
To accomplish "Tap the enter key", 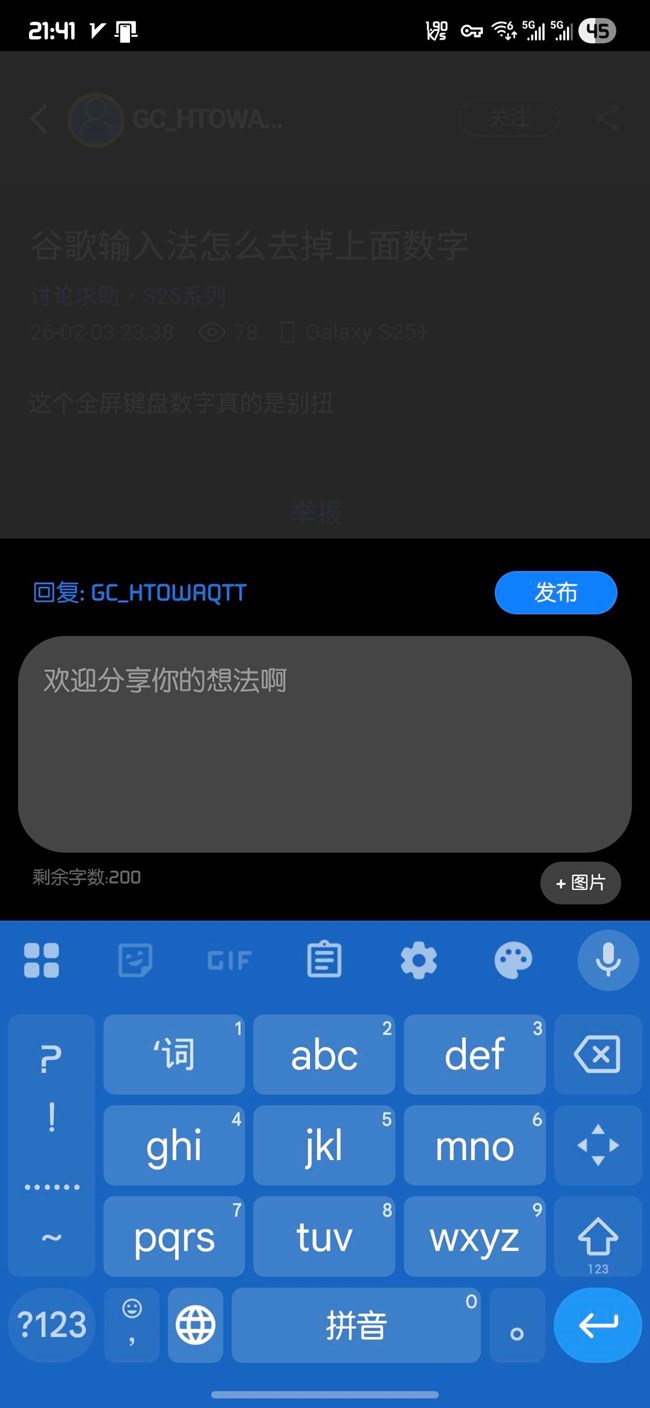I will pos(598,1326).
